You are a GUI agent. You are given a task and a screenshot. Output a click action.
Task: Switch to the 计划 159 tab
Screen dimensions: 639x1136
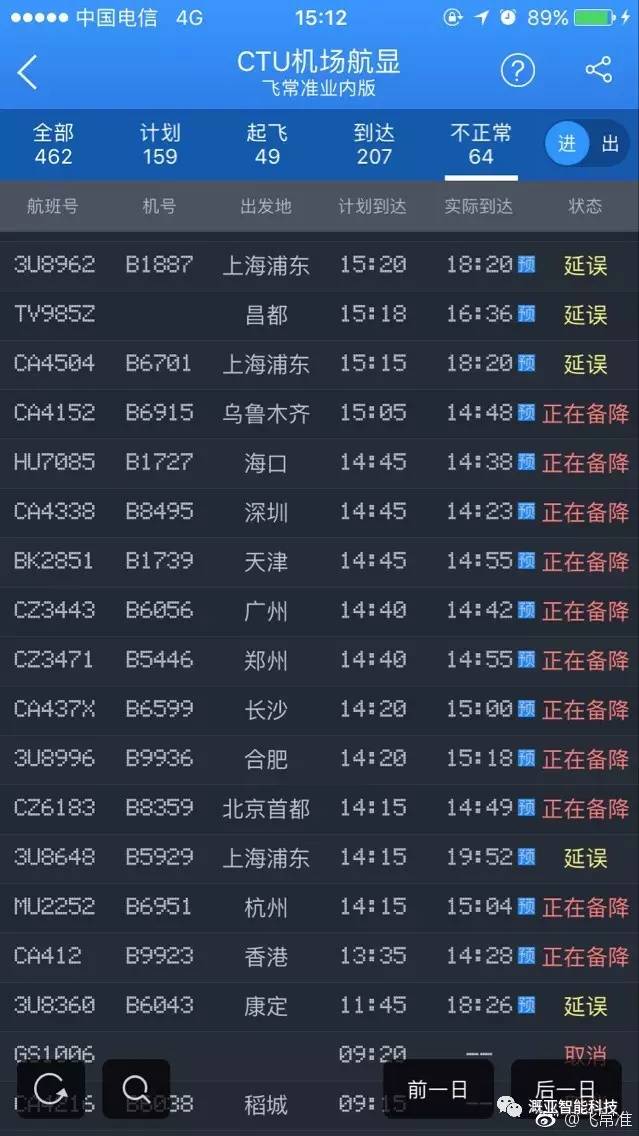[x=160, y=145]
